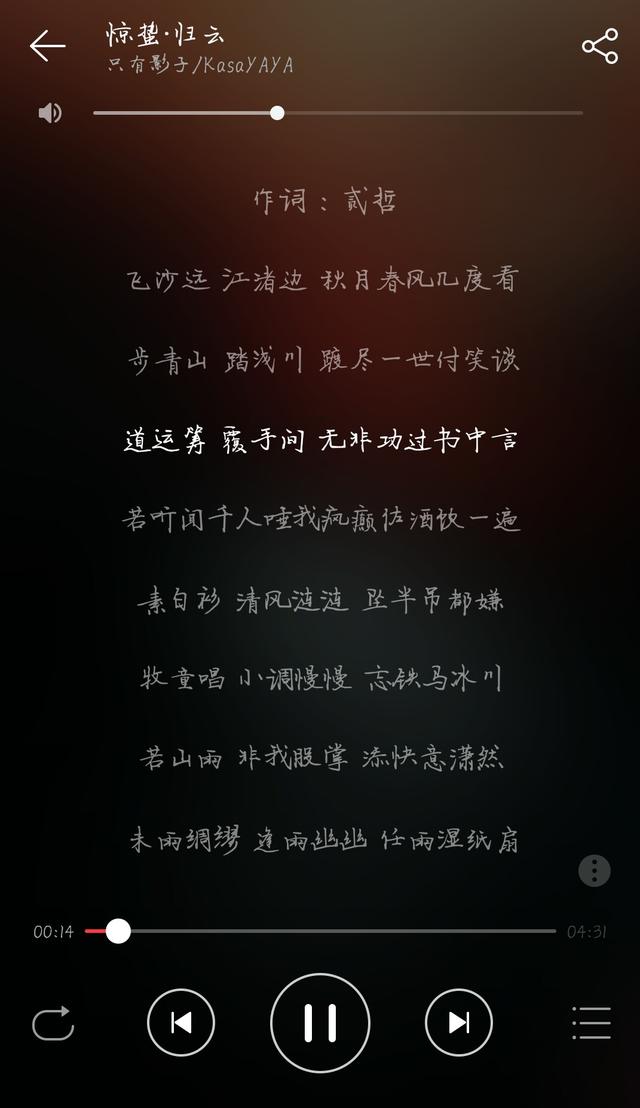Tap the playback progress bar to seek
The width and height of the screenshot is (640, 1108).
[320, 931]
